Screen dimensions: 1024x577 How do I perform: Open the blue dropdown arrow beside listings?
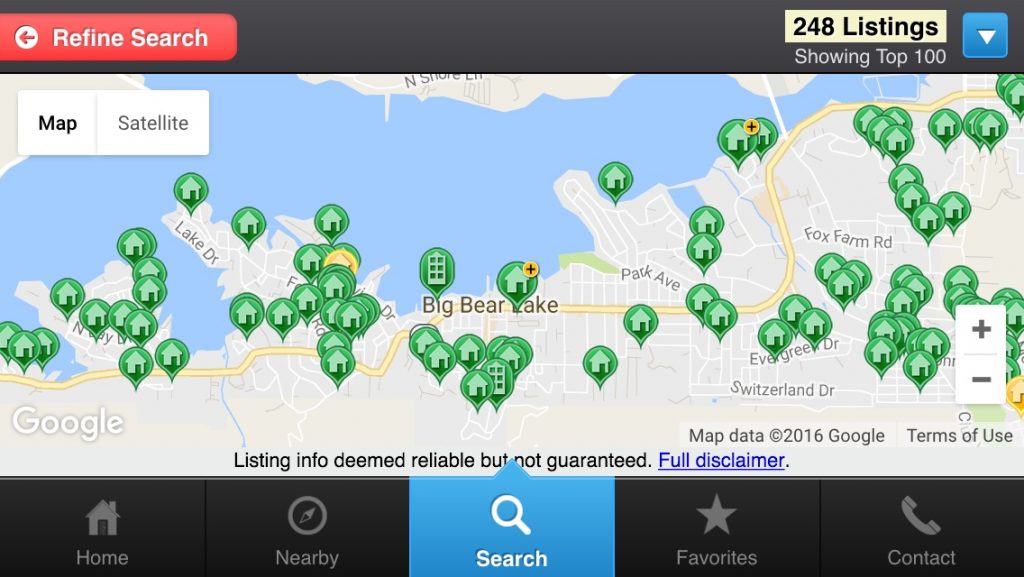tap(985, 37)
